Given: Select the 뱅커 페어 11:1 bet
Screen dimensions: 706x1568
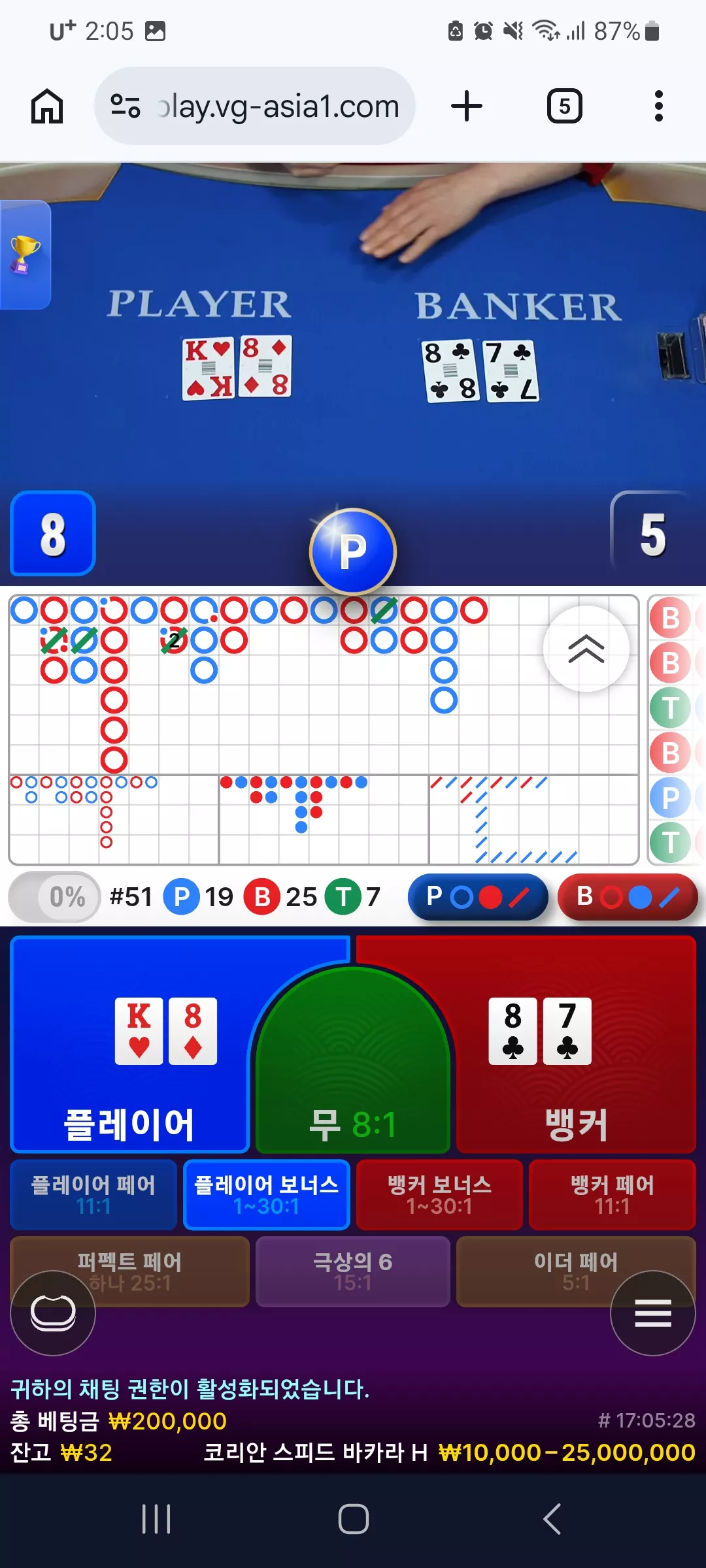Looking at the screenshot, I should coord(613,1195).
